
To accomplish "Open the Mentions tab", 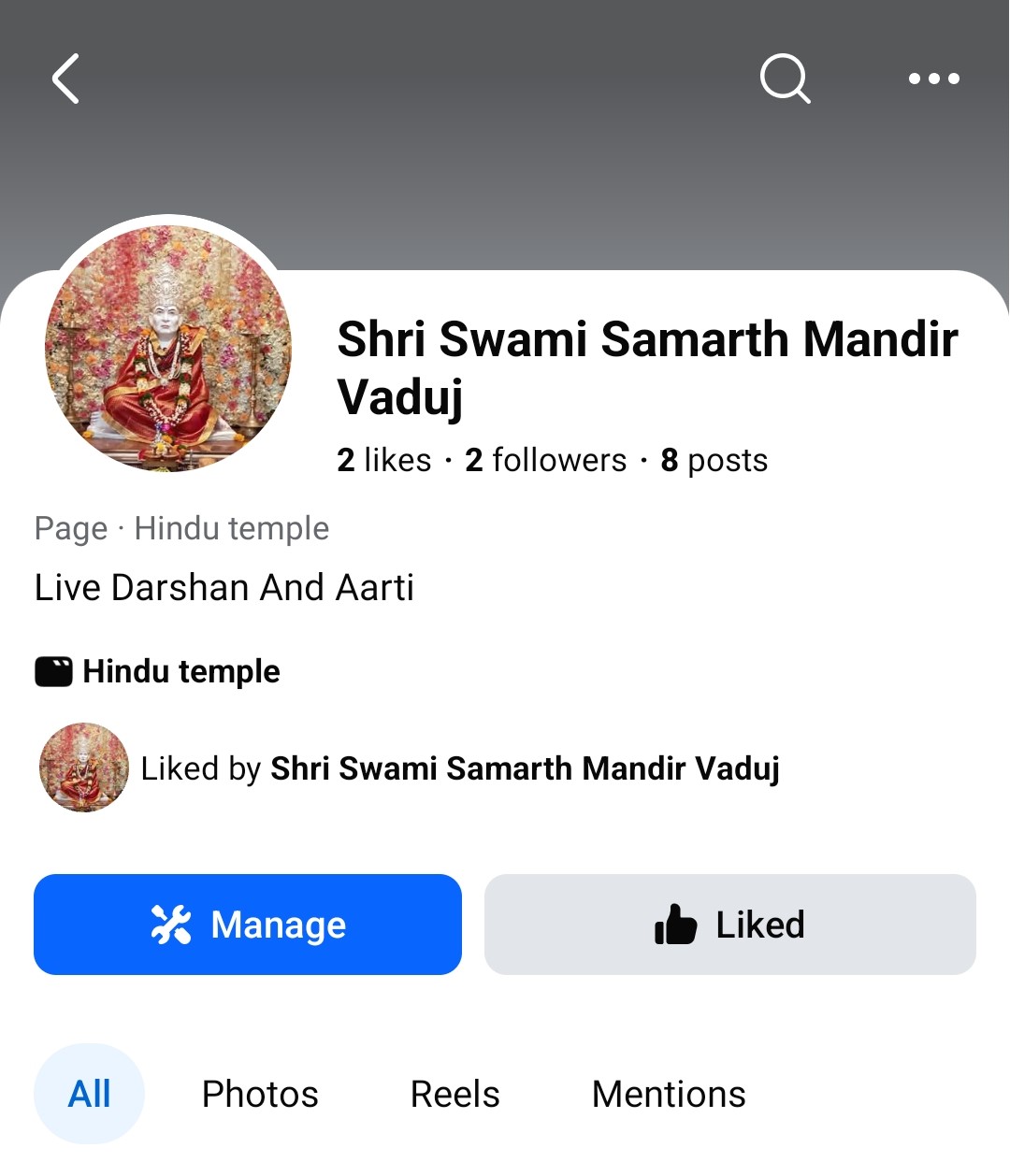I will [x=668, y=1094].
